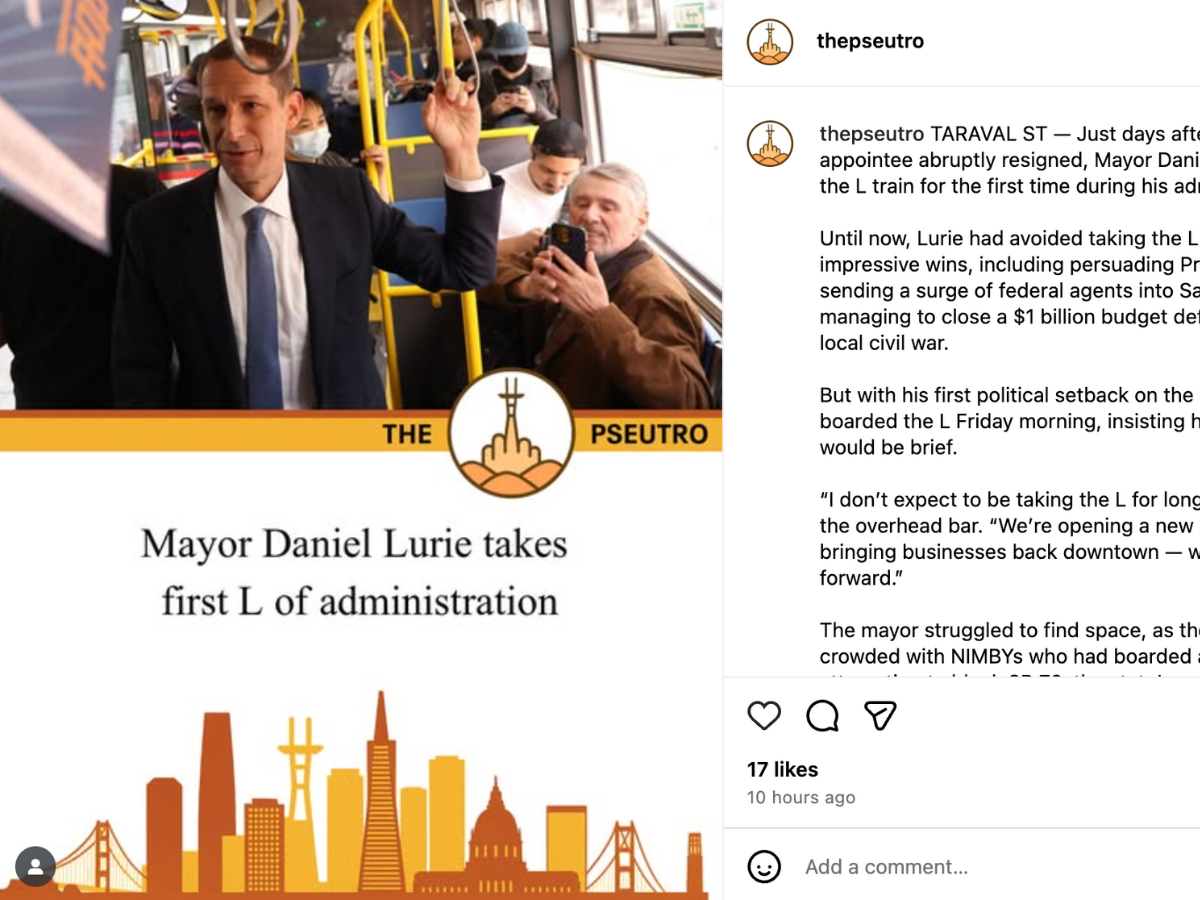Open the comment bubble icon

pos(822,715)
